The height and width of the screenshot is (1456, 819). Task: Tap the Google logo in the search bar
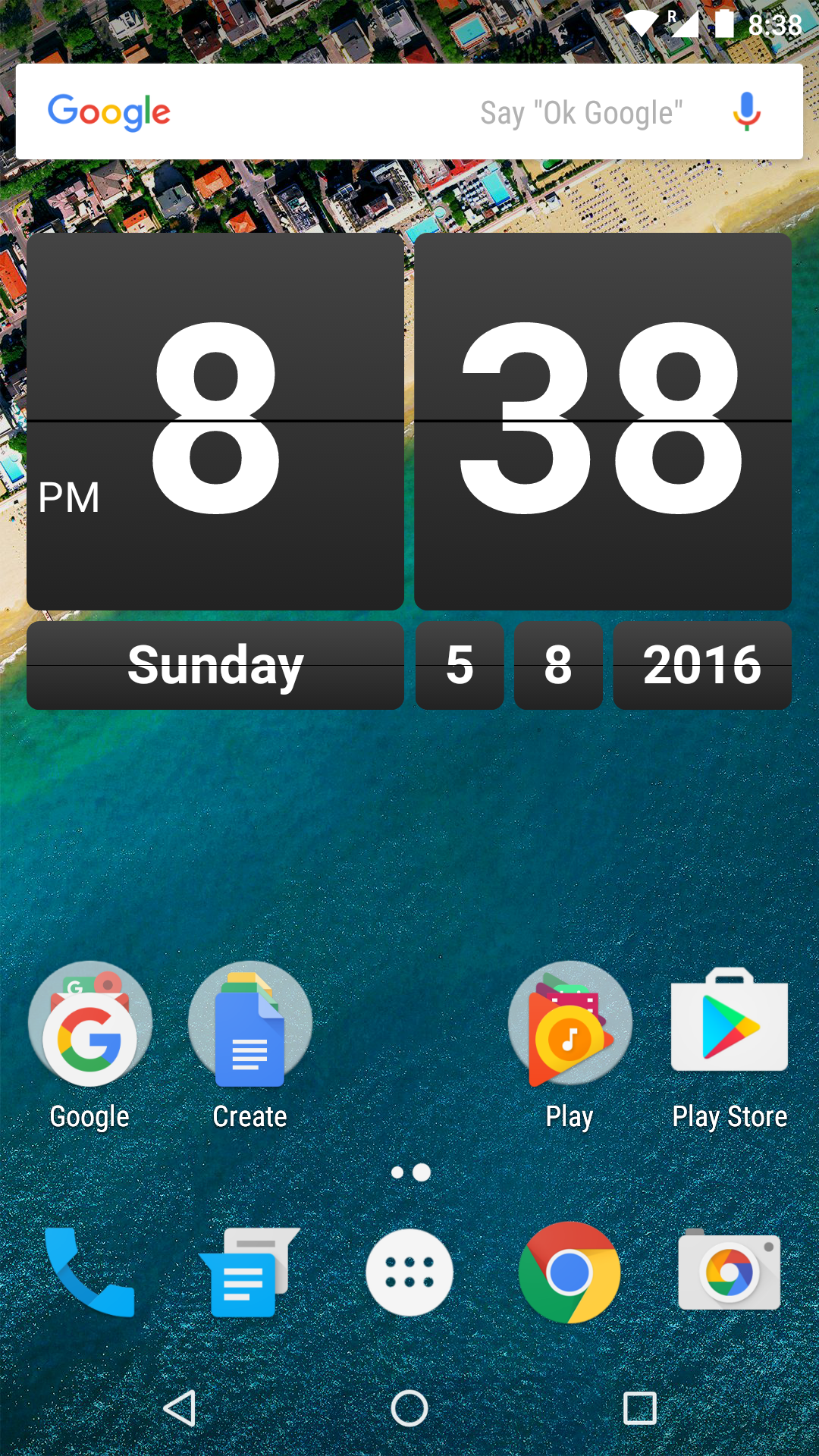(x=108, y=112)
